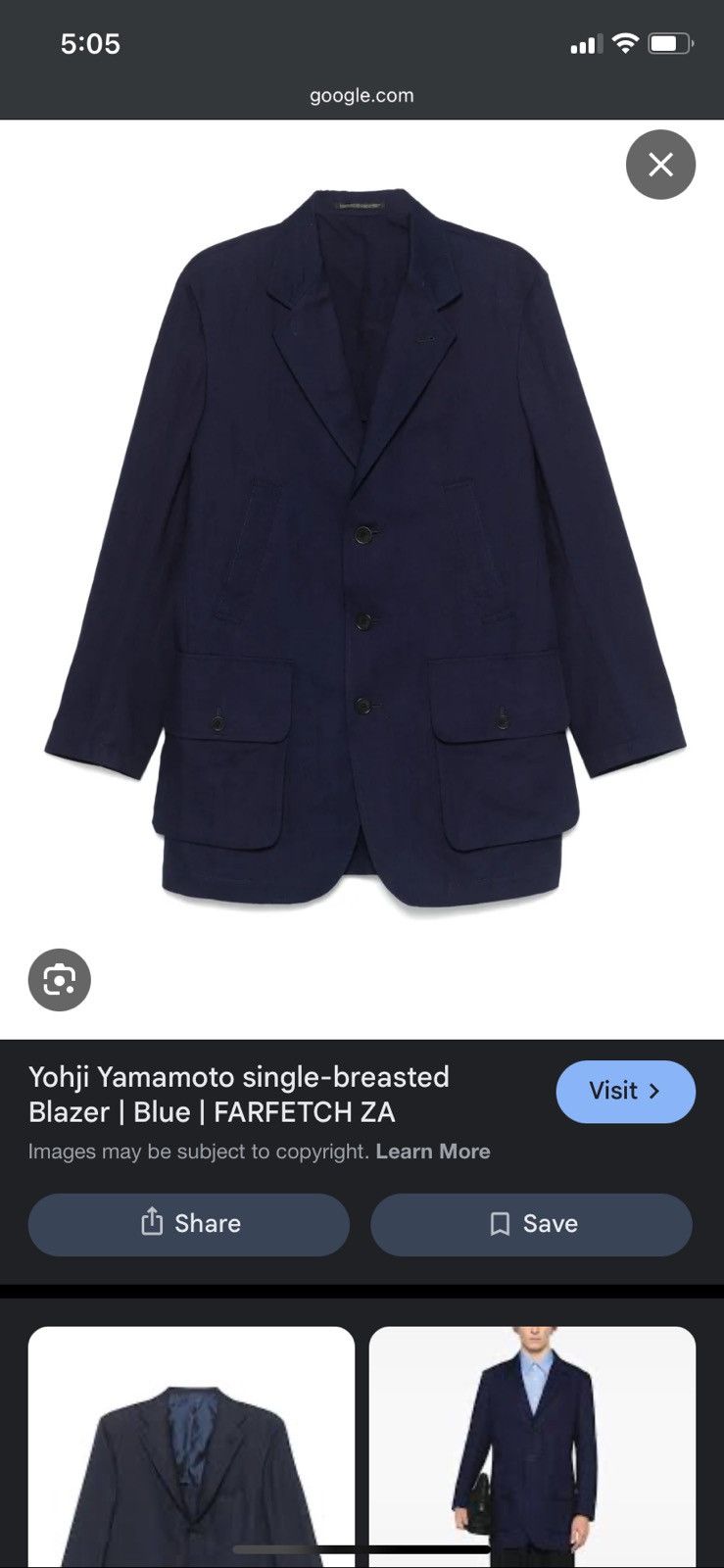Tap the google.com address bar
The image size is (724, 1568).
[x=362, y=95]
